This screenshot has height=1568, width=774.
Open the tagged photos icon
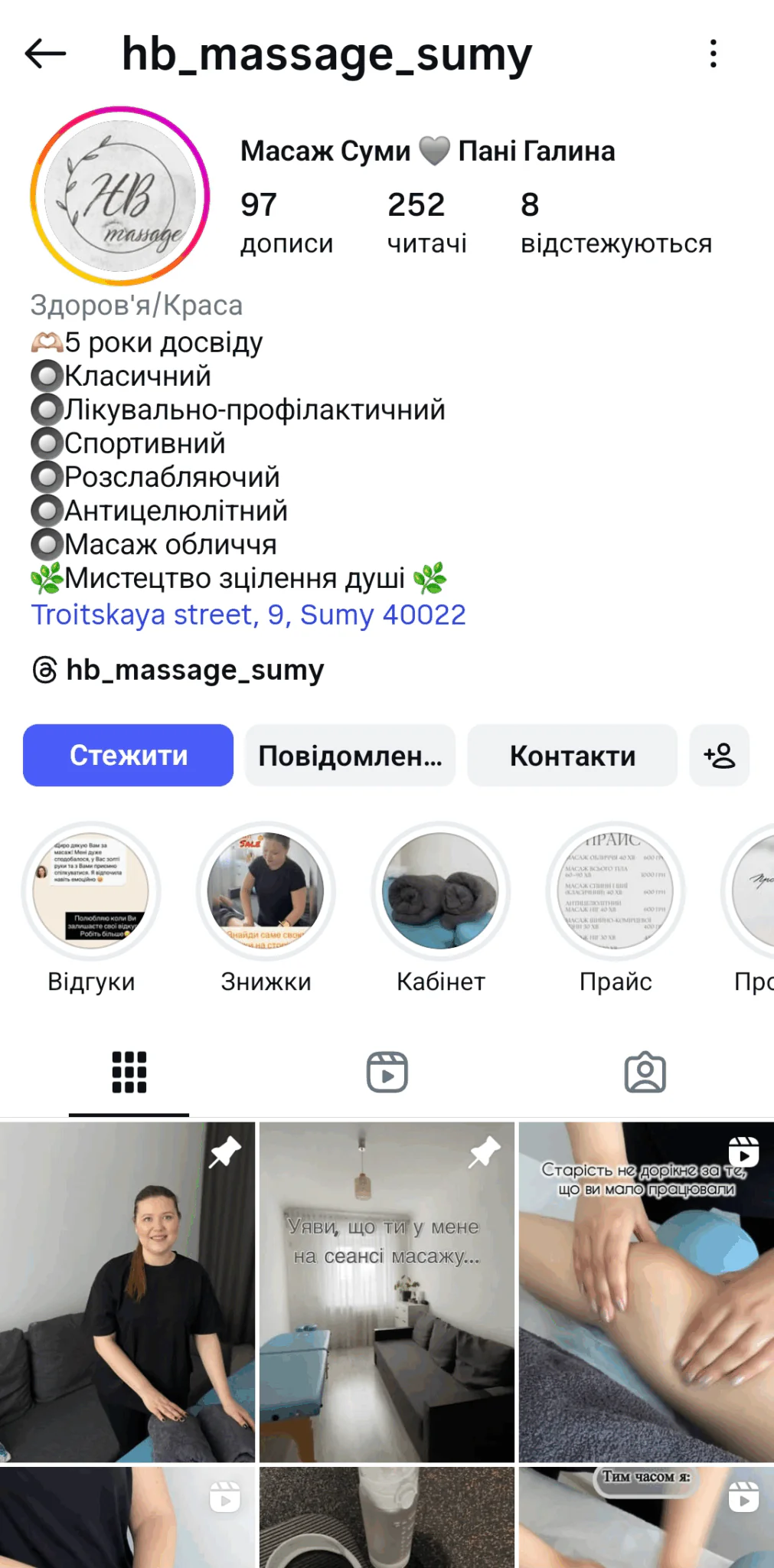(647, 1072)
